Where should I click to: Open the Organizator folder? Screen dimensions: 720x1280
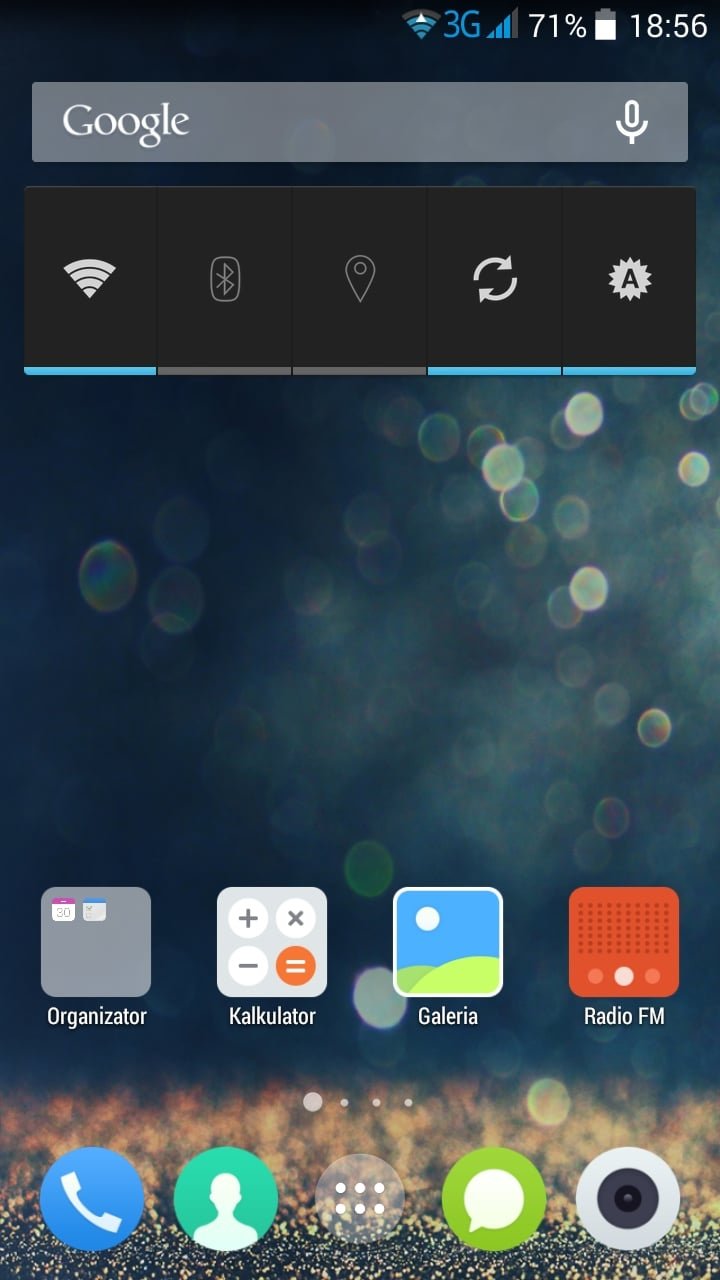pyautogui.click(x=96, y=957)
